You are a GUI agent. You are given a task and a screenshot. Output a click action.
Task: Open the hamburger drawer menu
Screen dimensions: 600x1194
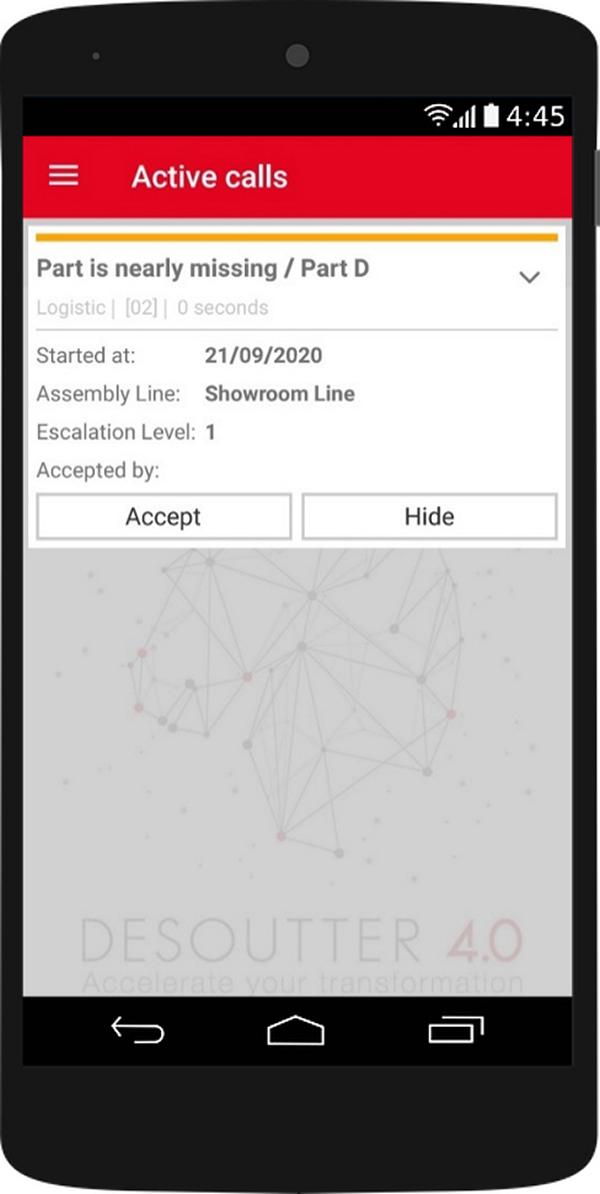point(64,176)
